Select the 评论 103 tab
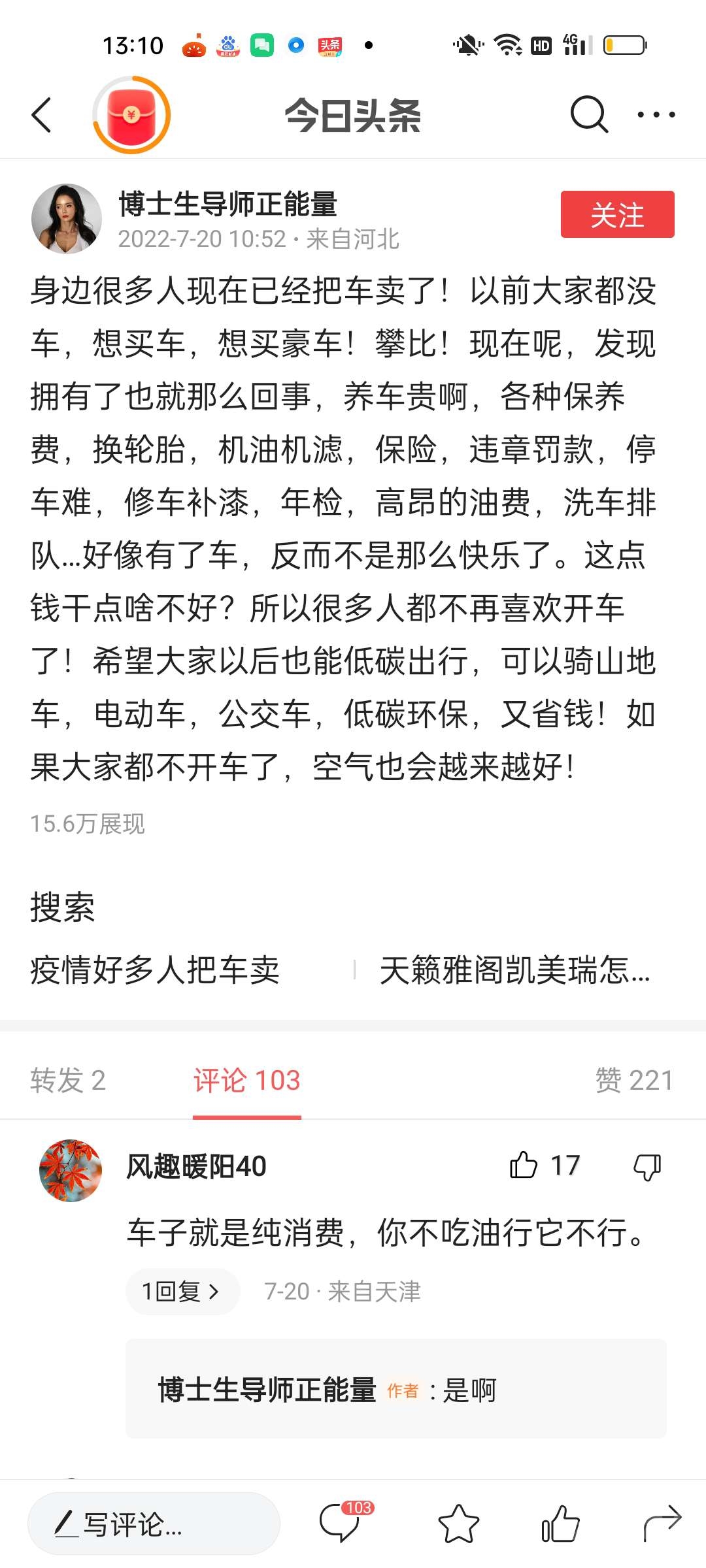Screen dimensions: 706x1568 pyautogui.click(x=246, y=1081)
